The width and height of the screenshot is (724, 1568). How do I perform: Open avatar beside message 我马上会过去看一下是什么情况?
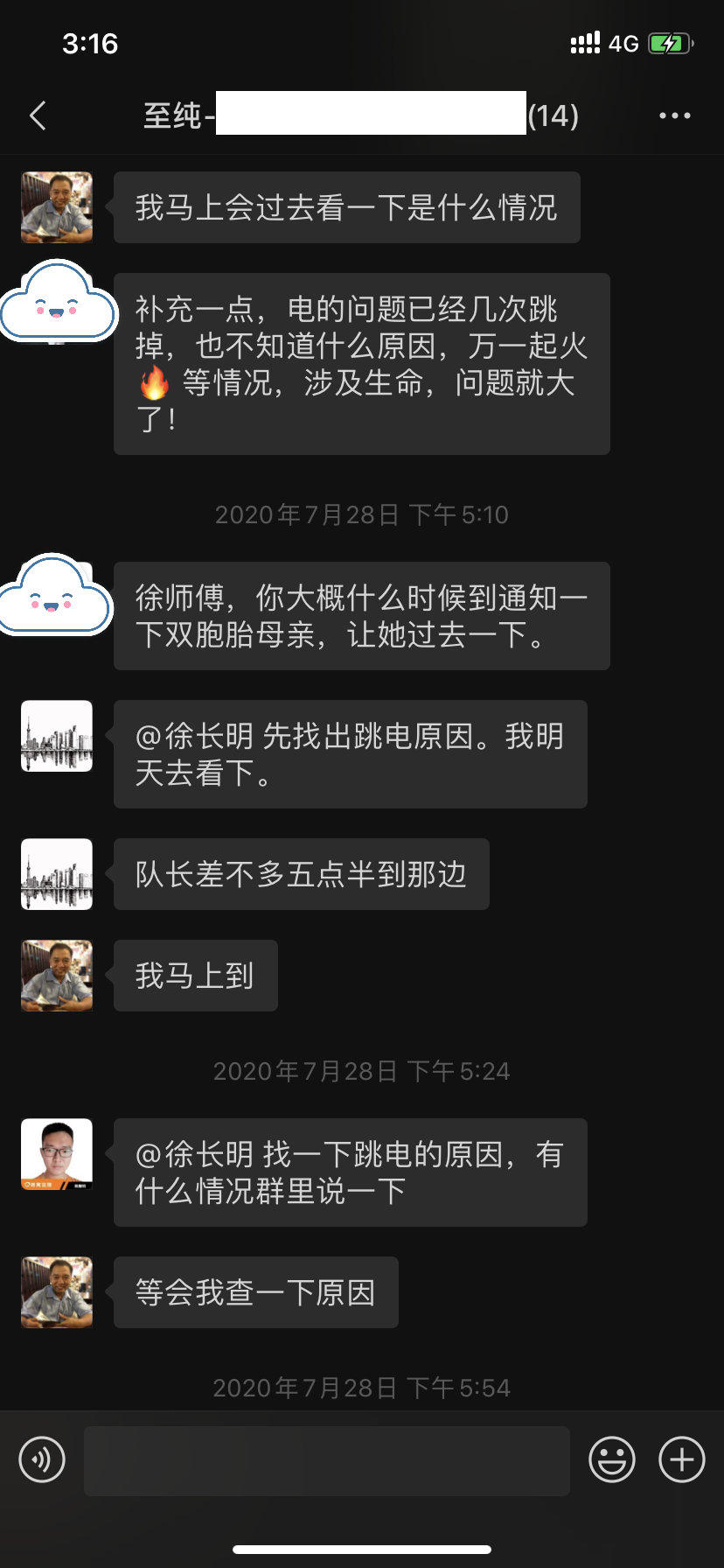pos(57,207)
